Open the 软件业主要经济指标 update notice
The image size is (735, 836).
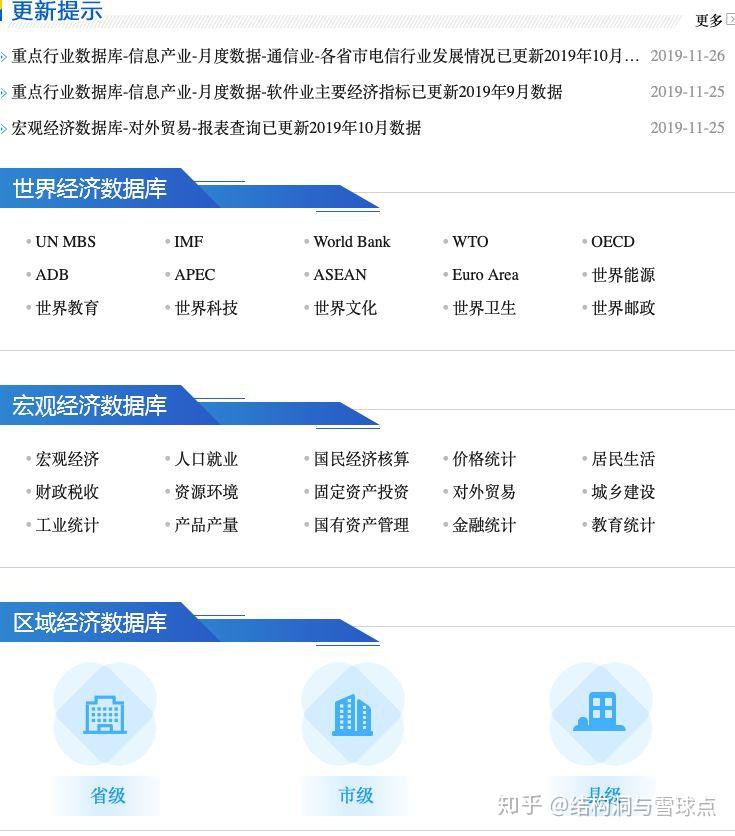(287, 92)
